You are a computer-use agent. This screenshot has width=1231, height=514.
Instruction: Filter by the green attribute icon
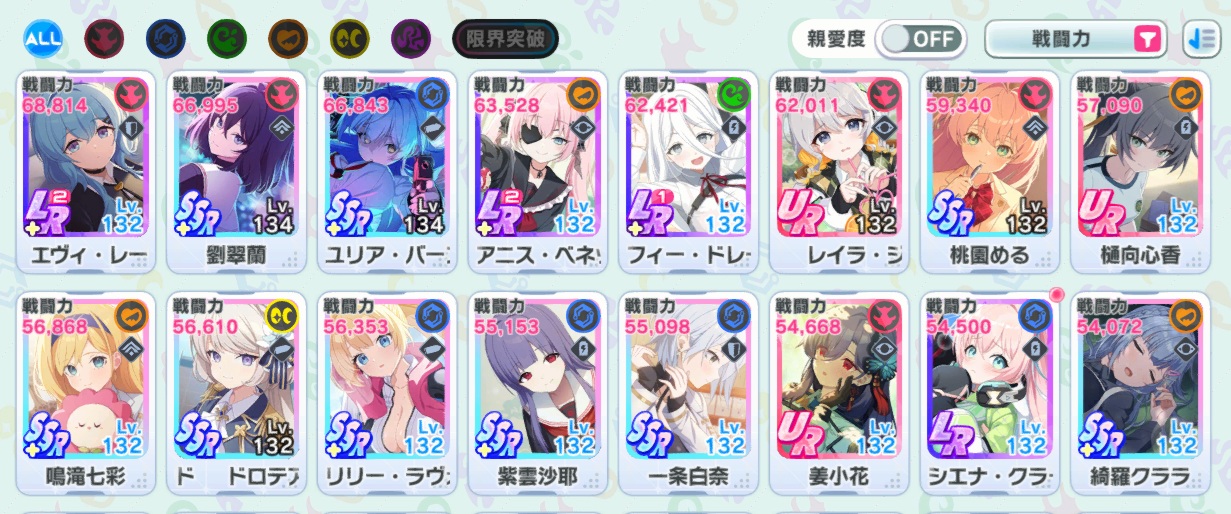tap(226, 38)
